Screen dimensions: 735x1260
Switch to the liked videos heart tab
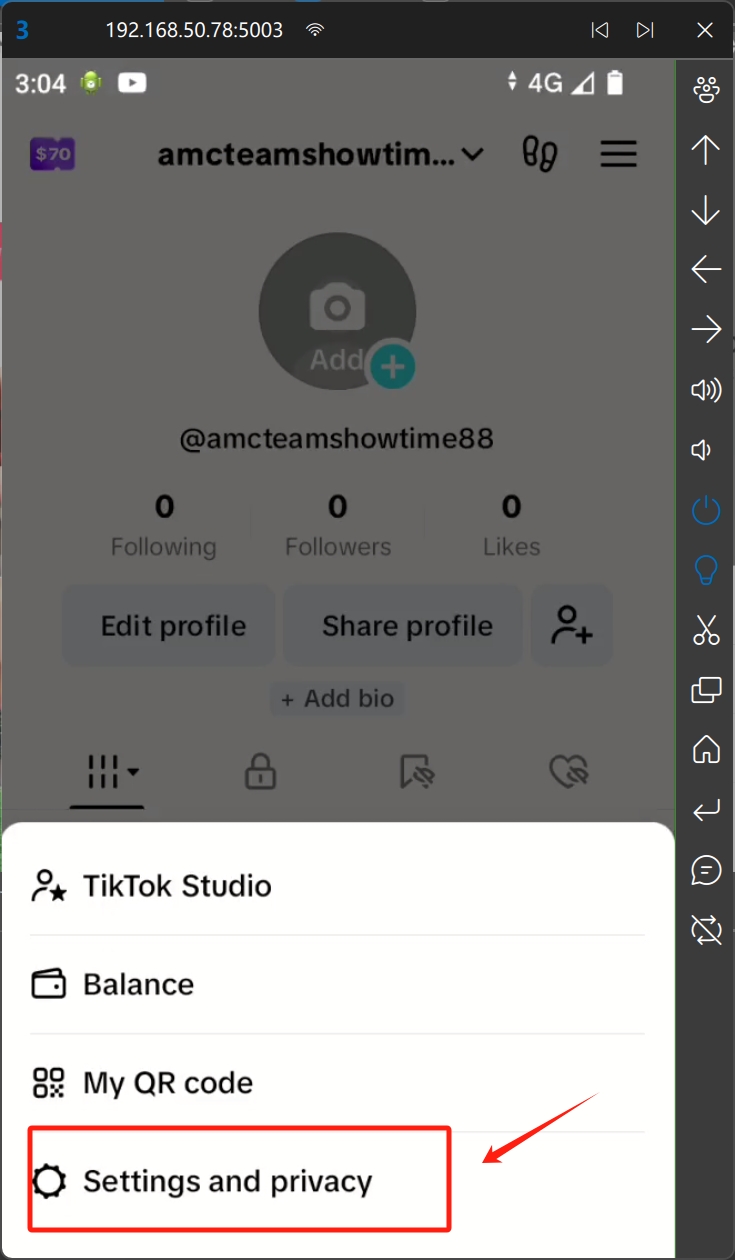pos(570,771)
